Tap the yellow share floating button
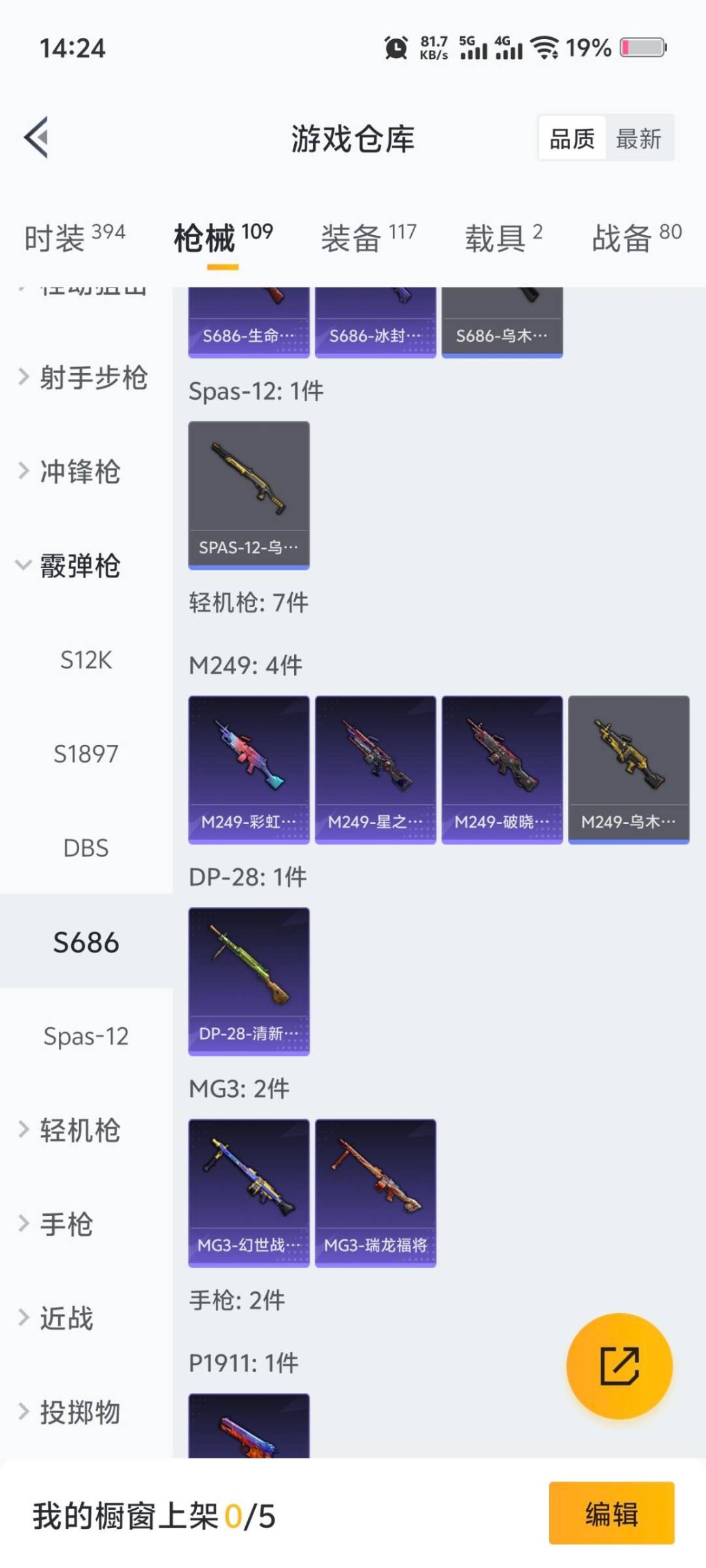The image size is (706, 1568). (x=619, y=1366)
